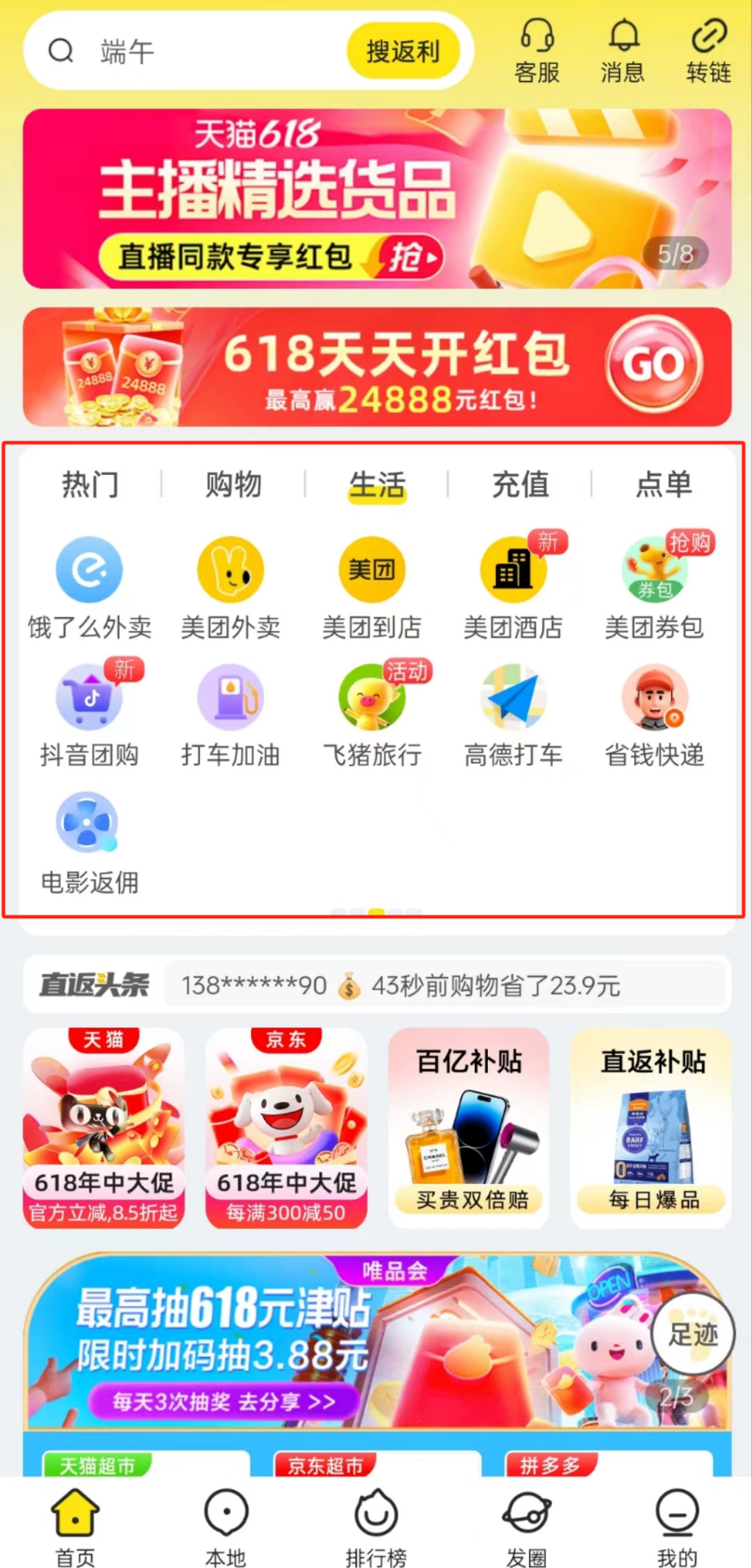Go to the 我的 tab
Screen dimensions: 752x1568
[676, 1527]
